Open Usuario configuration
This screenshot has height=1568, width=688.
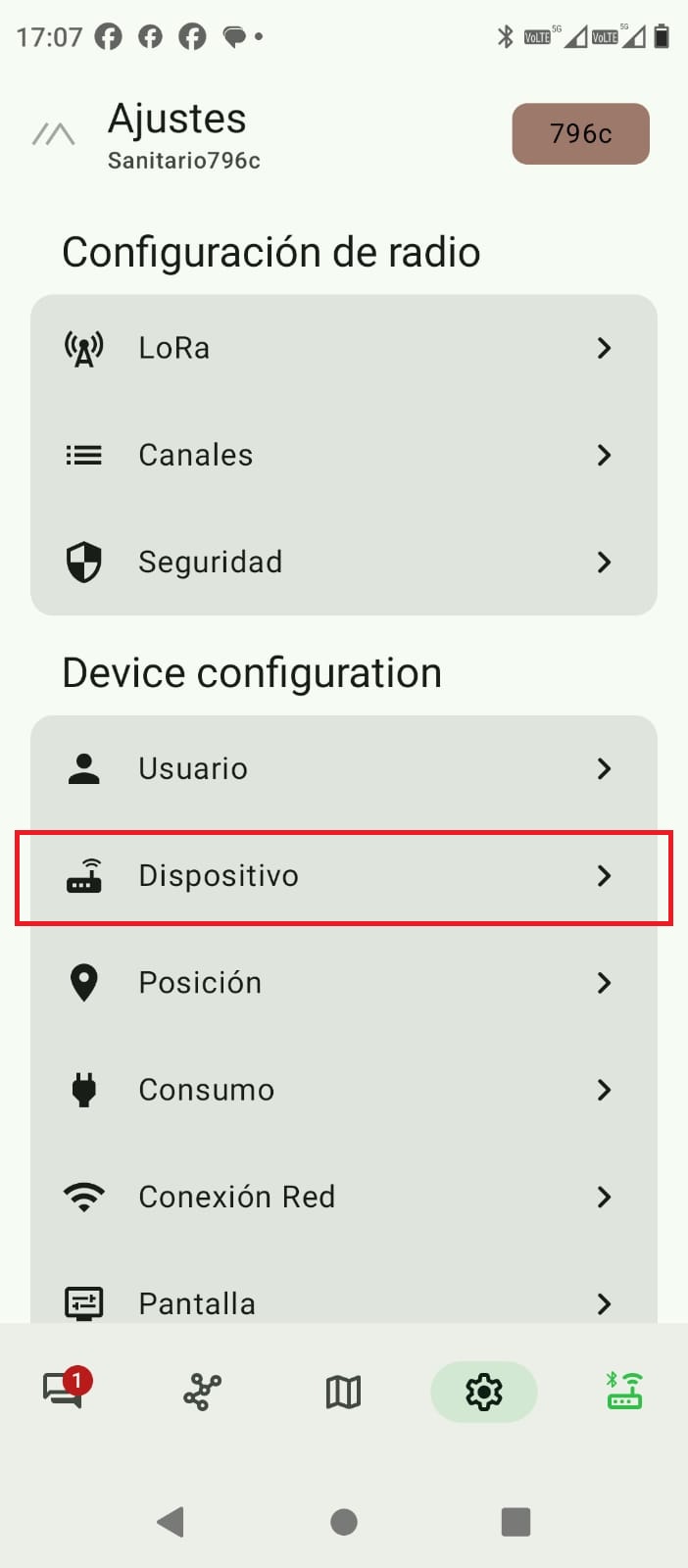point(343,768)
